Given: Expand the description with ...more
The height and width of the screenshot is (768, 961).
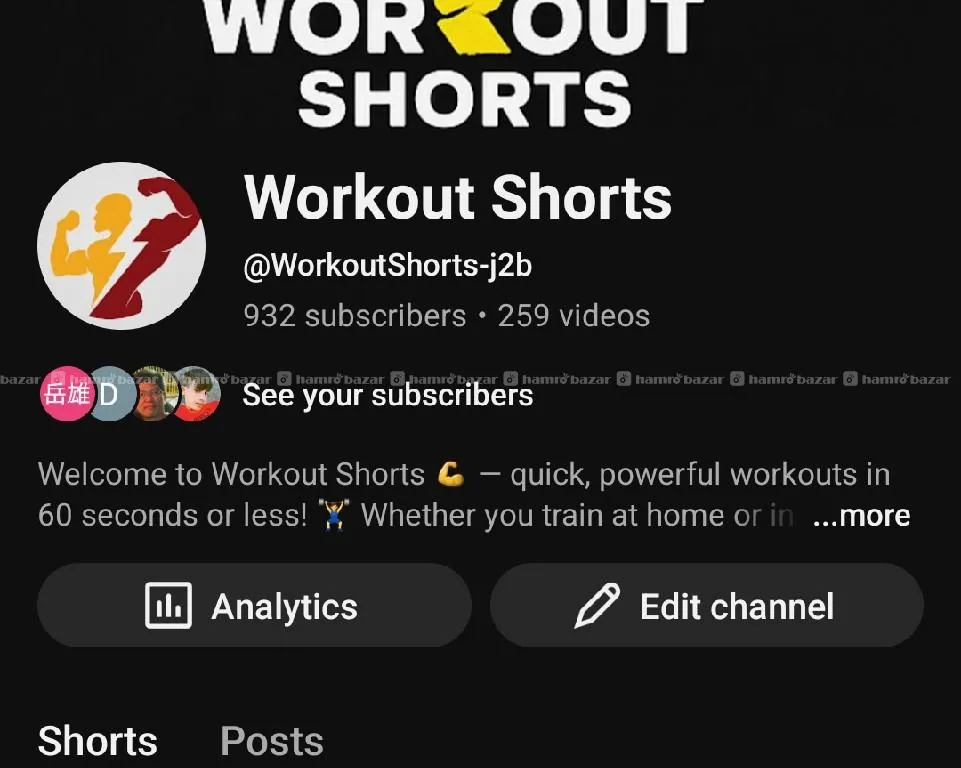Looking at the screenshot, I should click(x=861, y=516).
